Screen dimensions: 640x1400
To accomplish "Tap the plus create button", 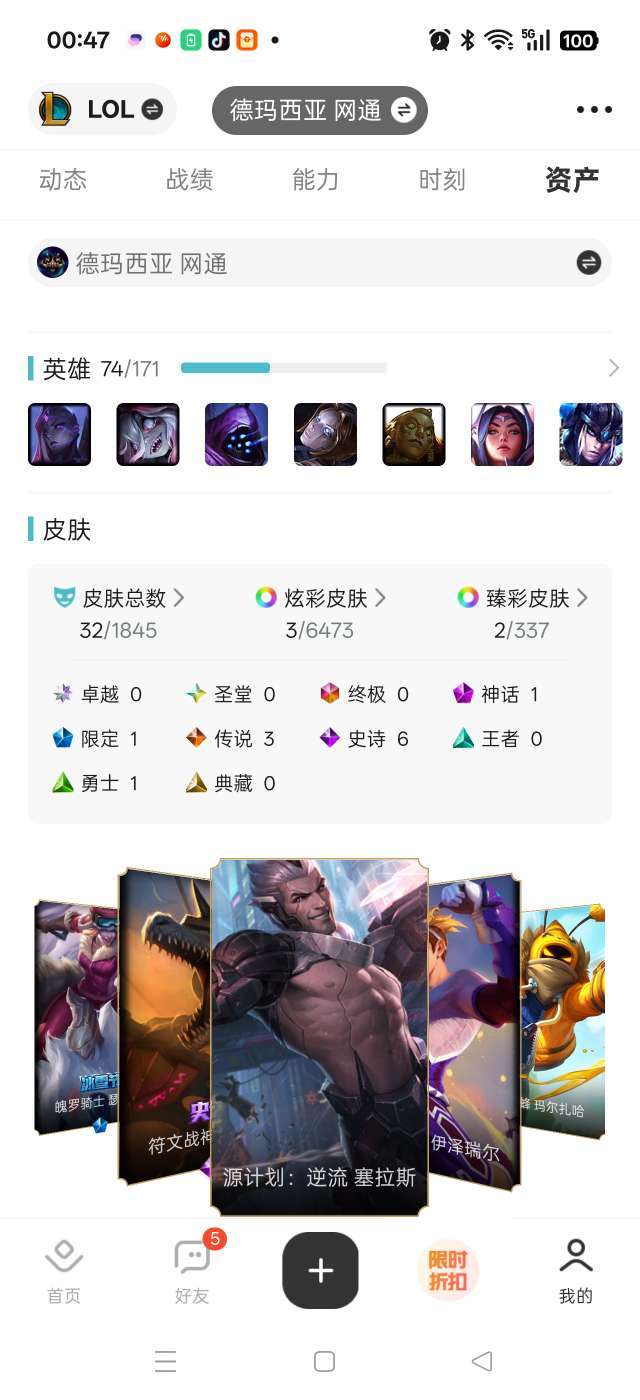I will [320, 1270].
